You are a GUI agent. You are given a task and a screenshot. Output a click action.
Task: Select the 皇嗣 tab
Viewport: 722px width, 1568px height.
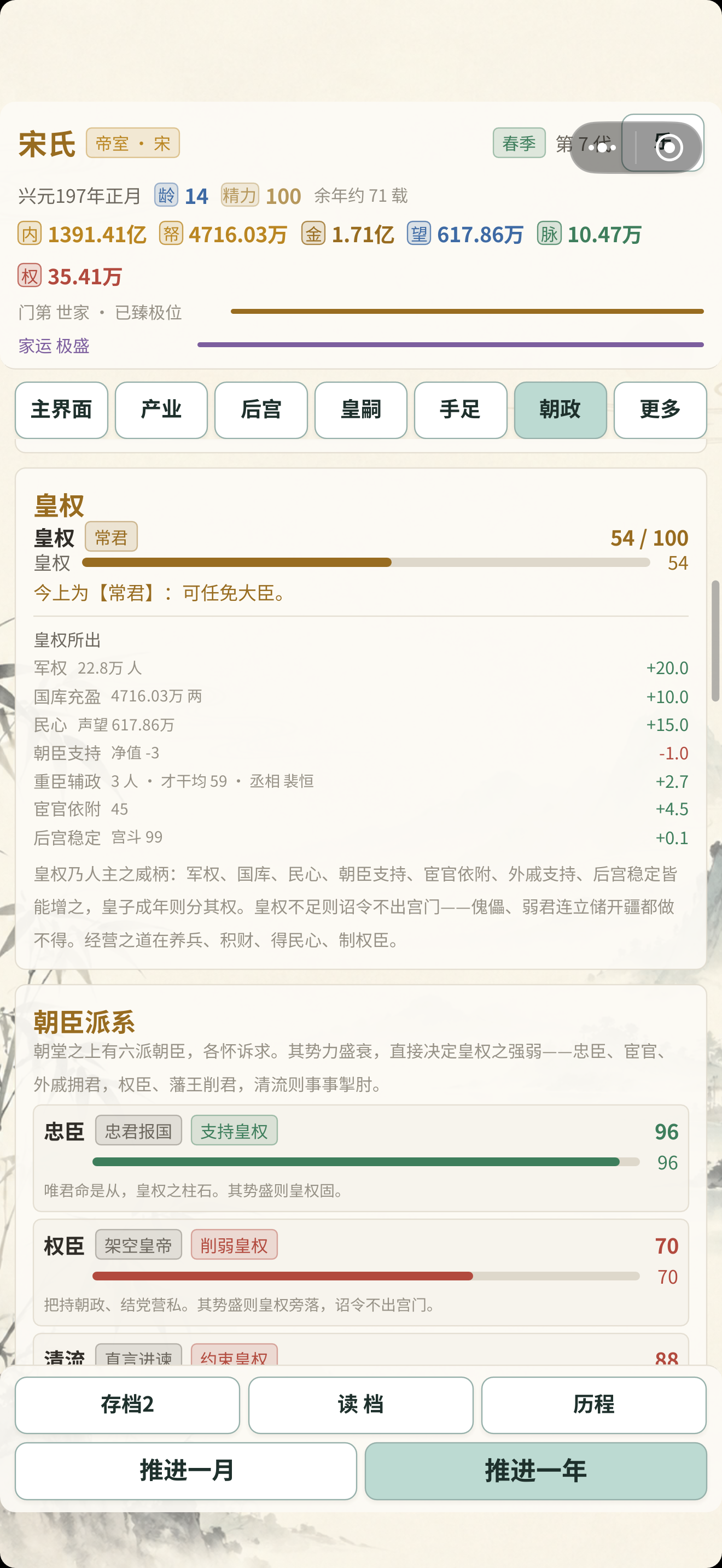click(x=361, y=409)
